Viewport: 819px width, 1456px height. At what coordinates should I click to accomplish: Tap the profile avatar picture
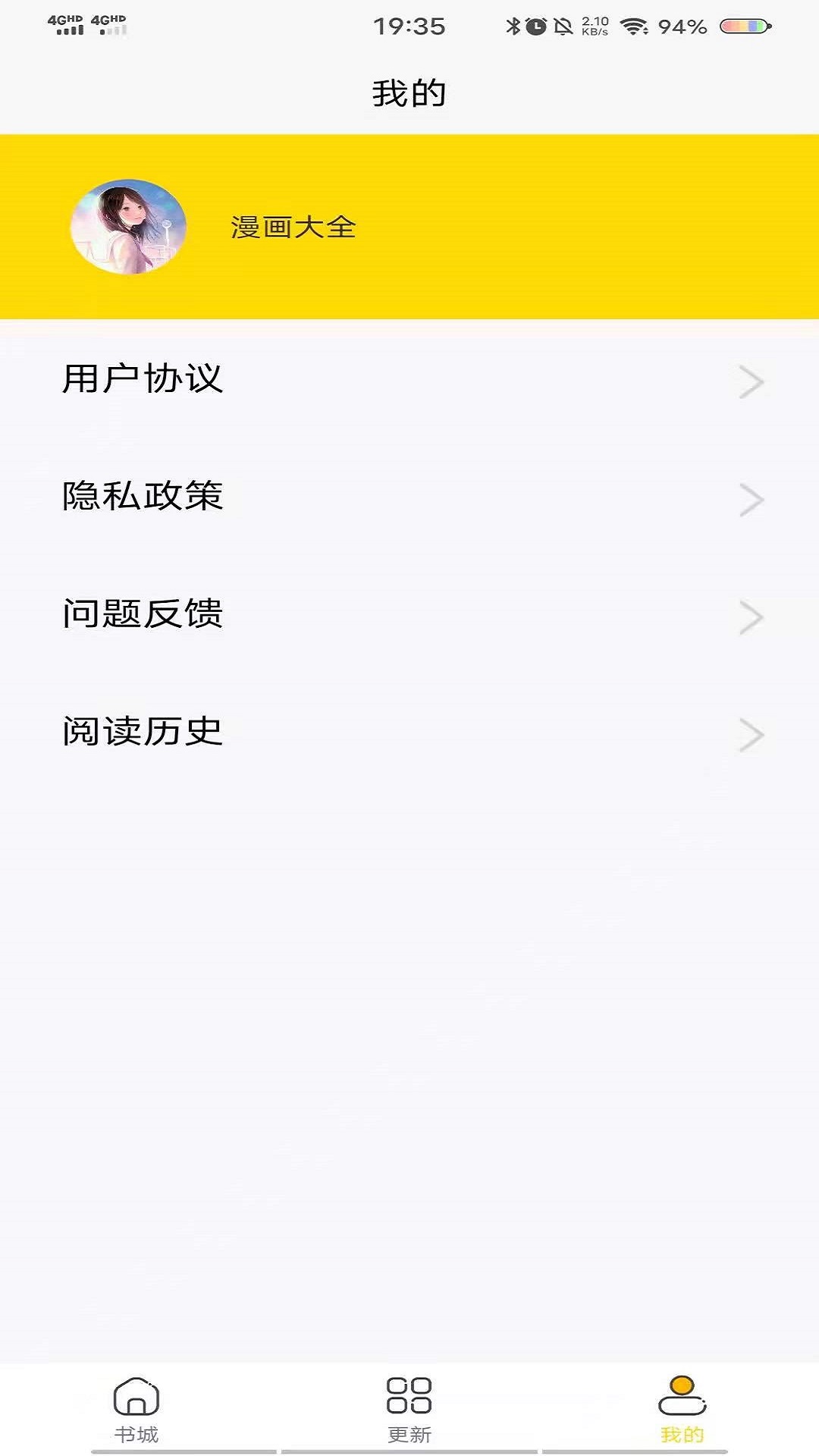tap(128, 227)
